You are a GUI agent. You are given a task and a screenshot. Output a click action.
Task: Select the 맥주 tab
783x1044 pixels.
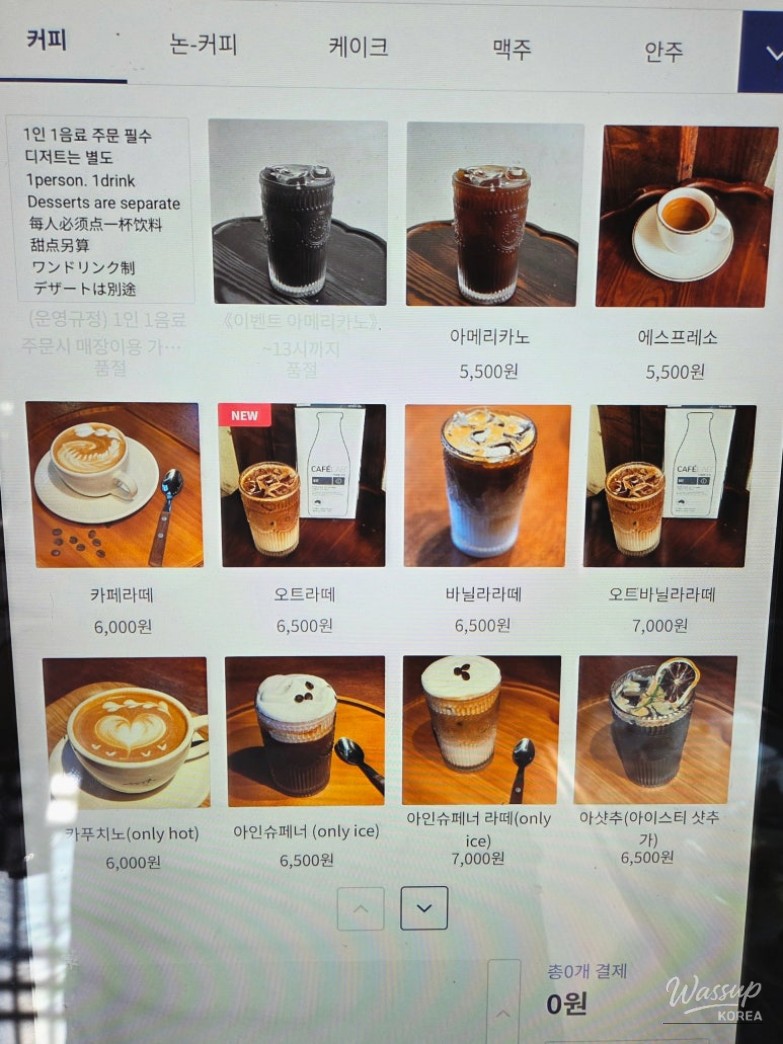pyautogui.click(x=512, y=49)
